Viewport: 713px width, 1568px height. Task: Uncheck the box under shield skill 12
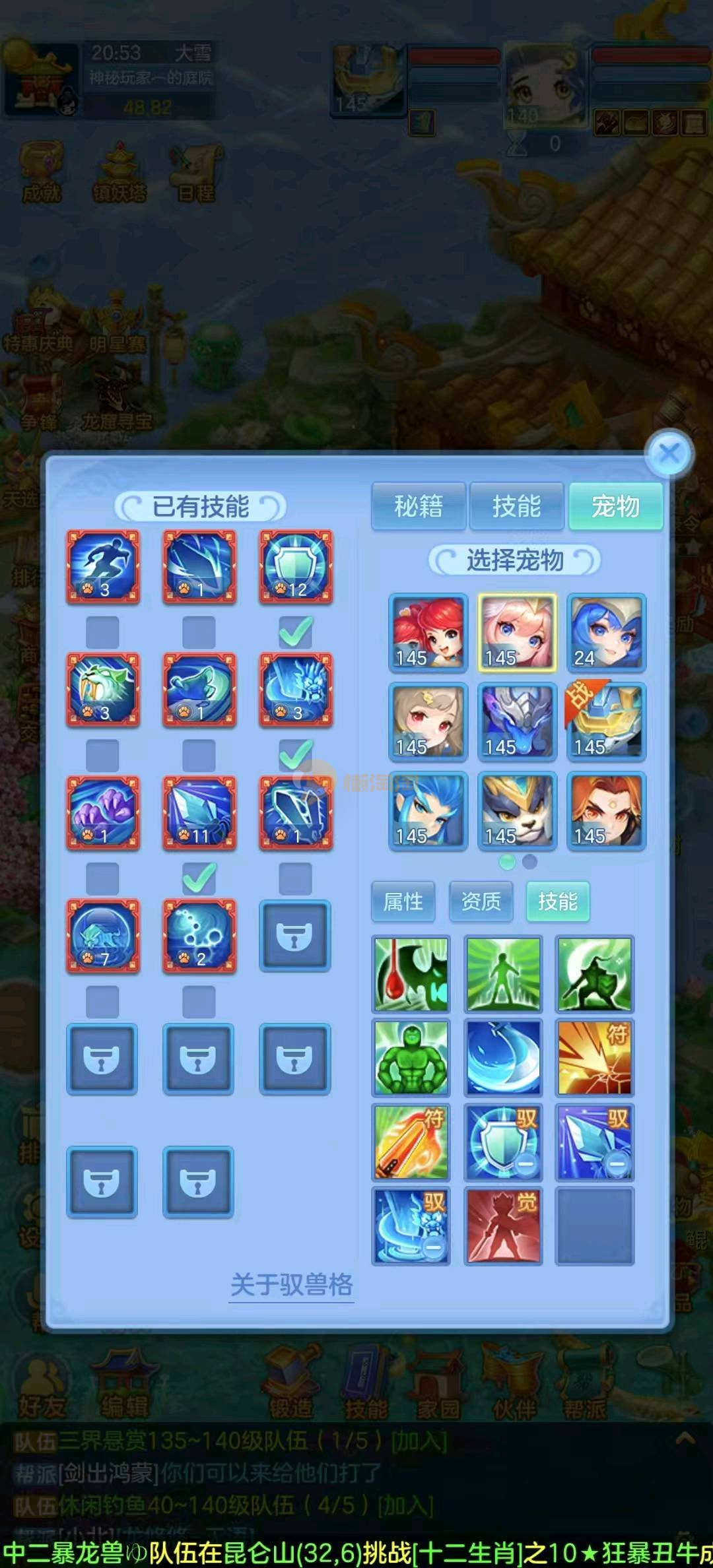coord(295,632)
